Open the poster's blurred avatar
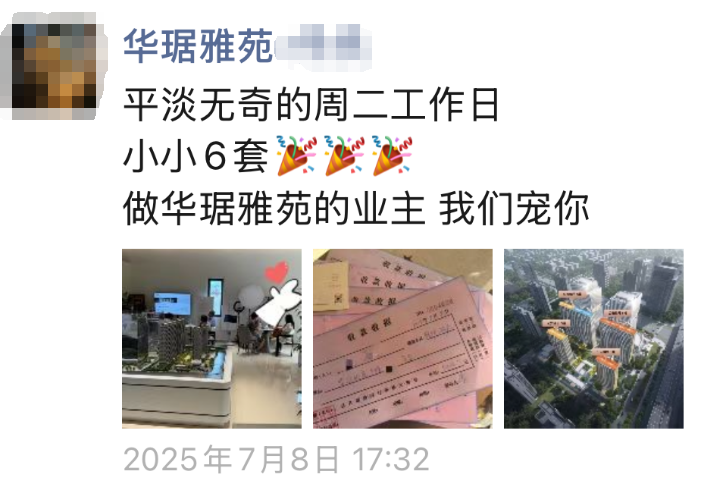Screen dimensions: 710x490 point(54,63)
